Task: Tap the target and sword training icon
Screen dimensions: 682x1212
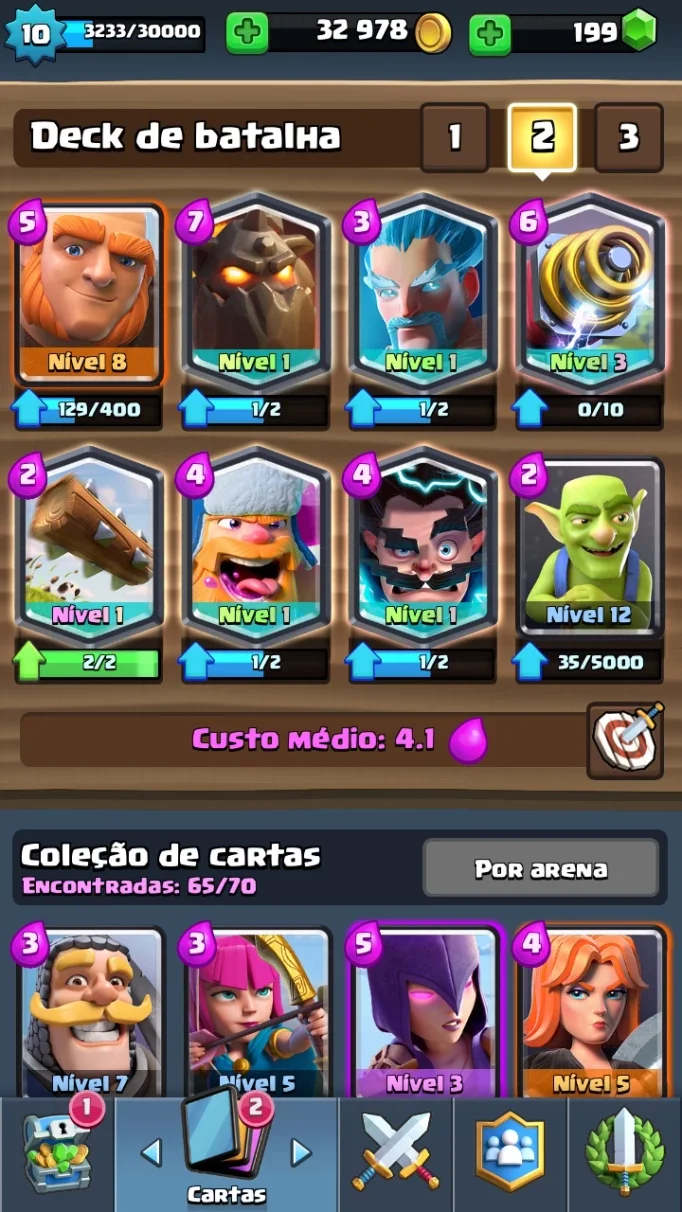Action: click(x=625, y=740)
